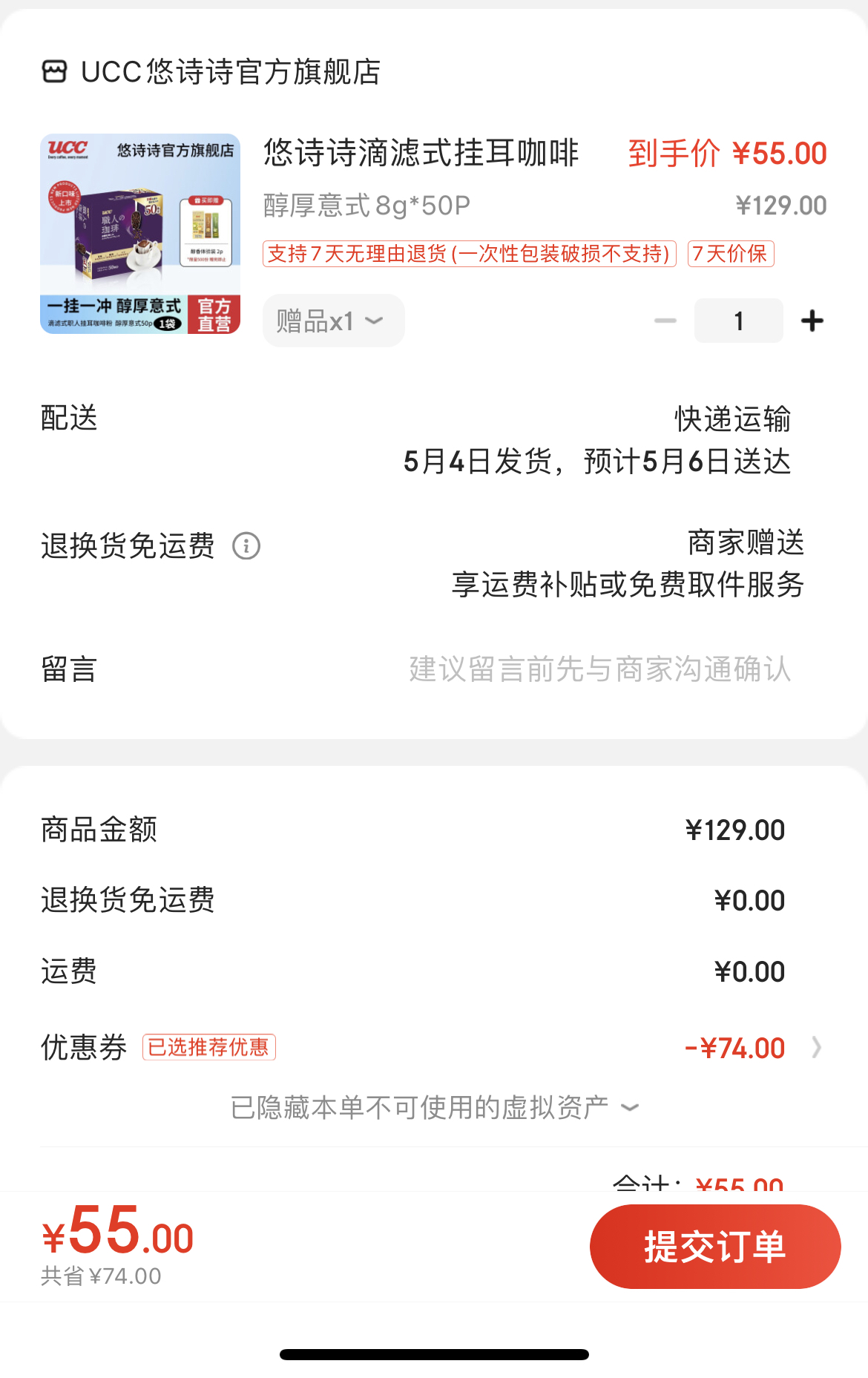The image size is (868, 1378).
Task: Tap the info icon next to 退换货免运费
Action: tap(246, 546)
